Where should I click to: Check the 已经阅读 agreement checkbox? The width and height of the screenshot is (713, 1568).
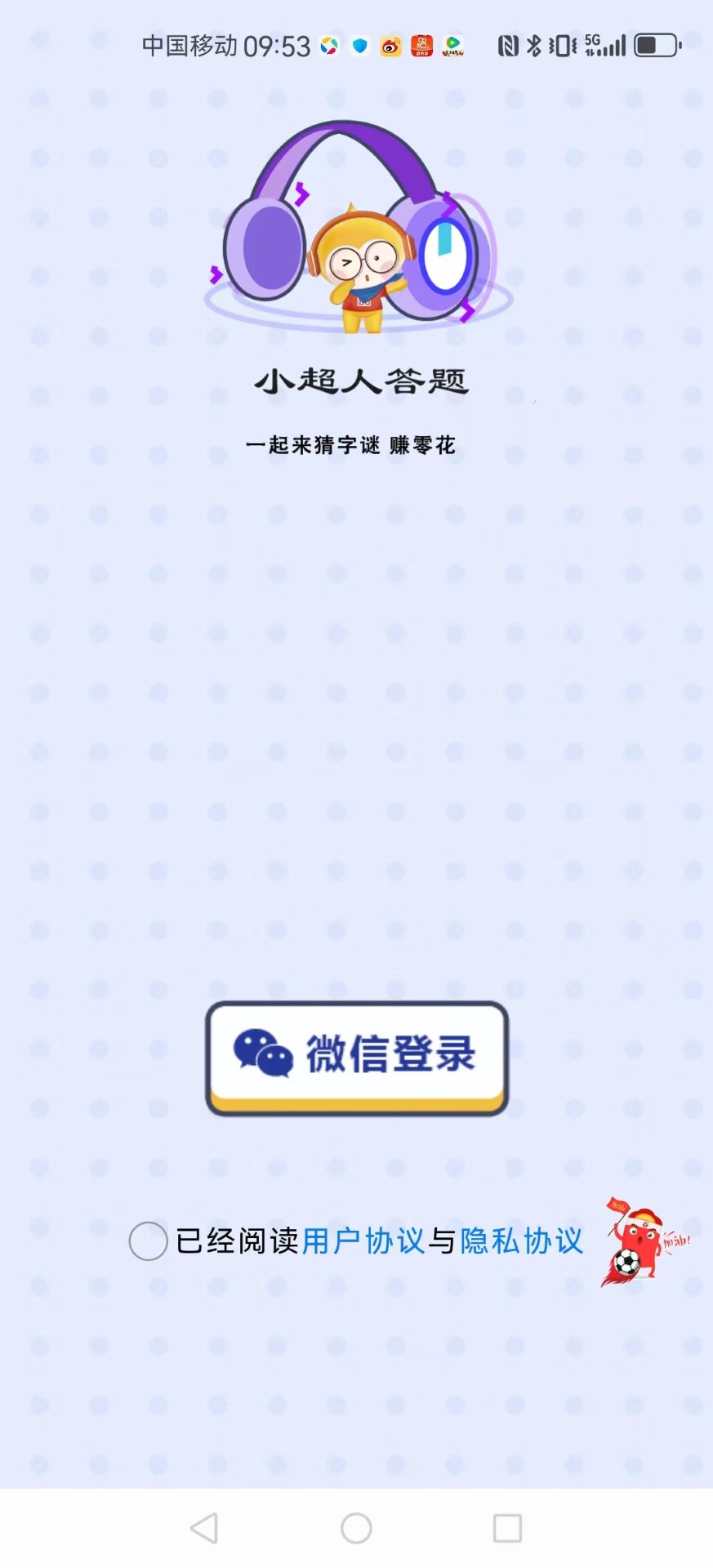coord(149,1241)
